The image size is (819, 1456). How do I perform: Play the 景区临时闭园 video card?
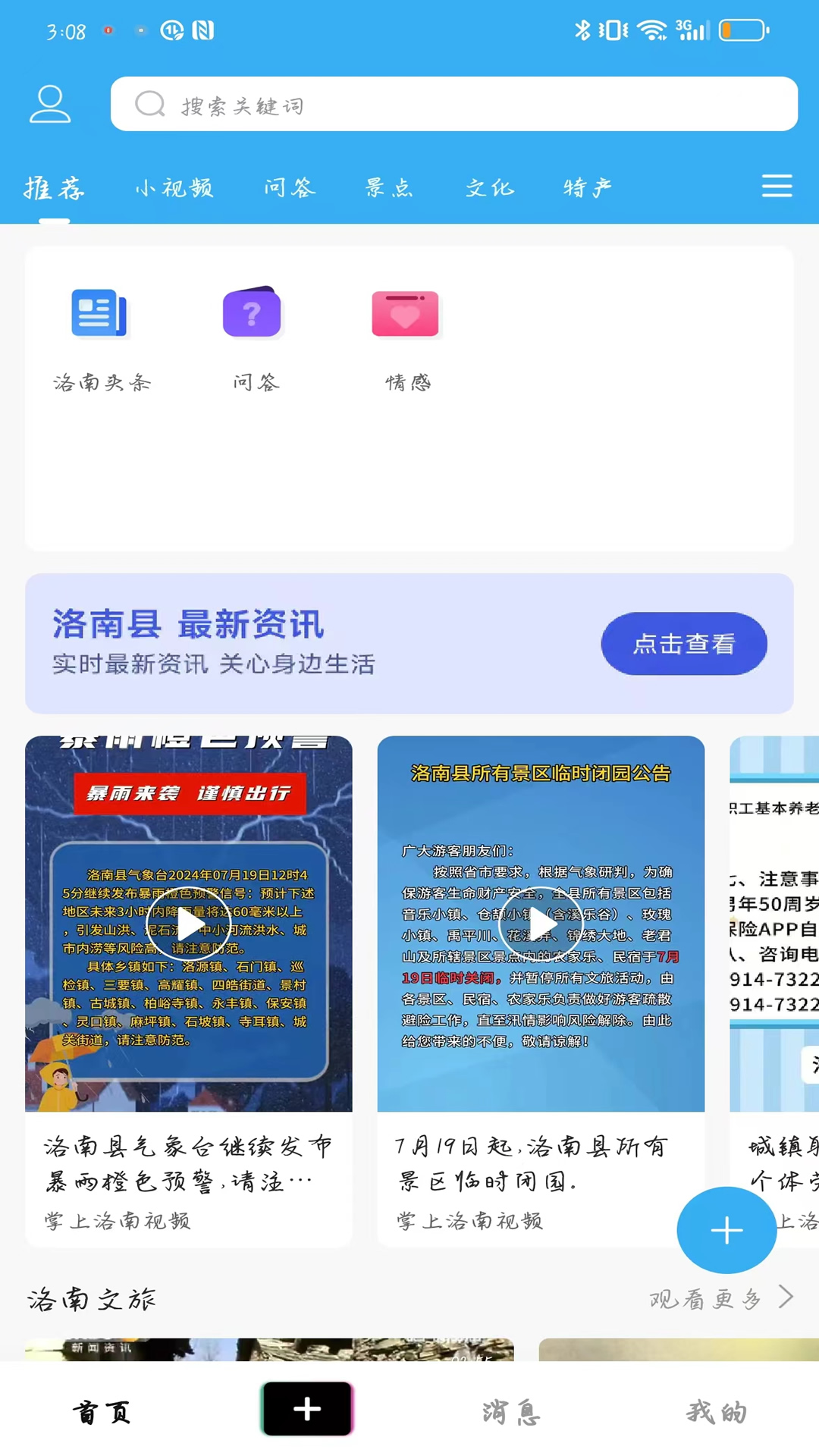tap(541, 924)
